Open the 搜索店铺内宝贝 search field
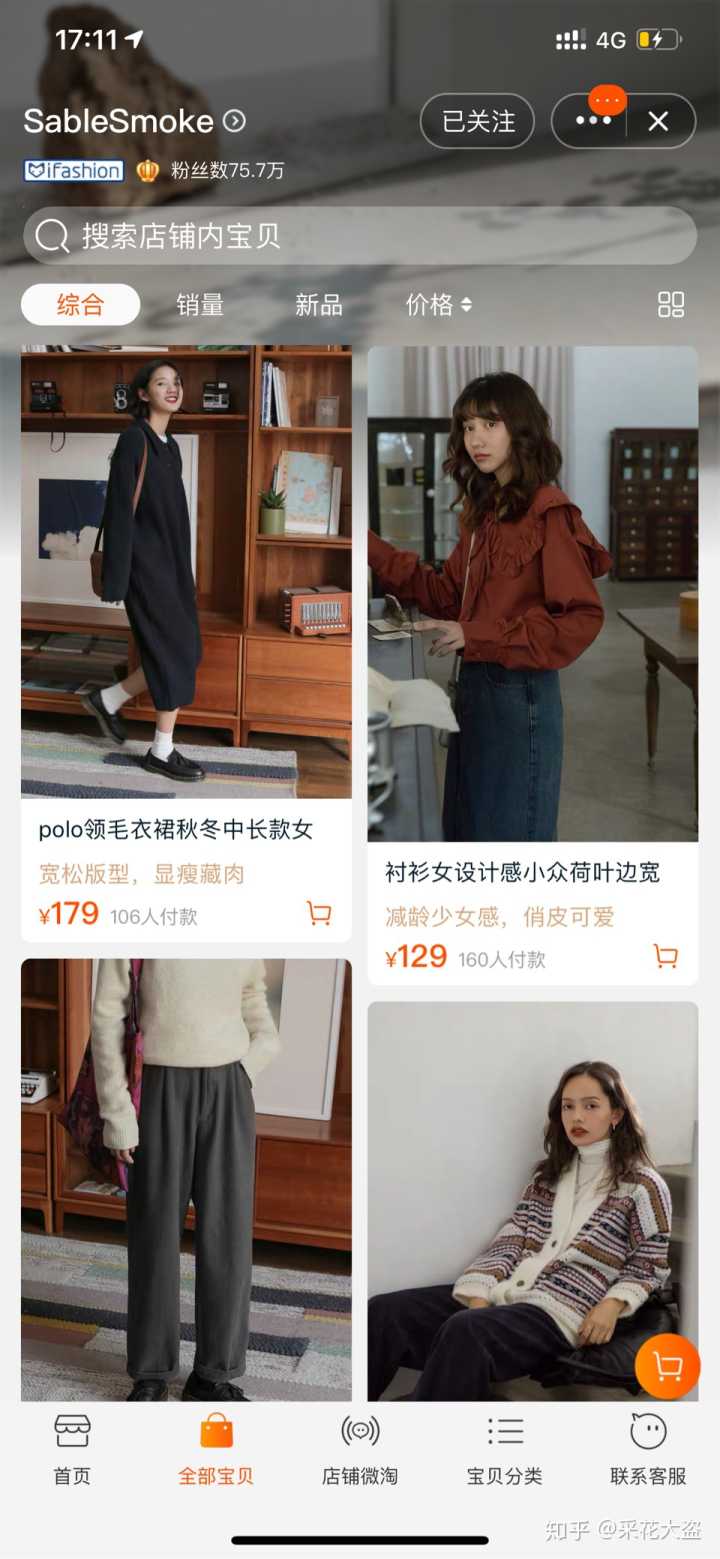 (360, 236)
